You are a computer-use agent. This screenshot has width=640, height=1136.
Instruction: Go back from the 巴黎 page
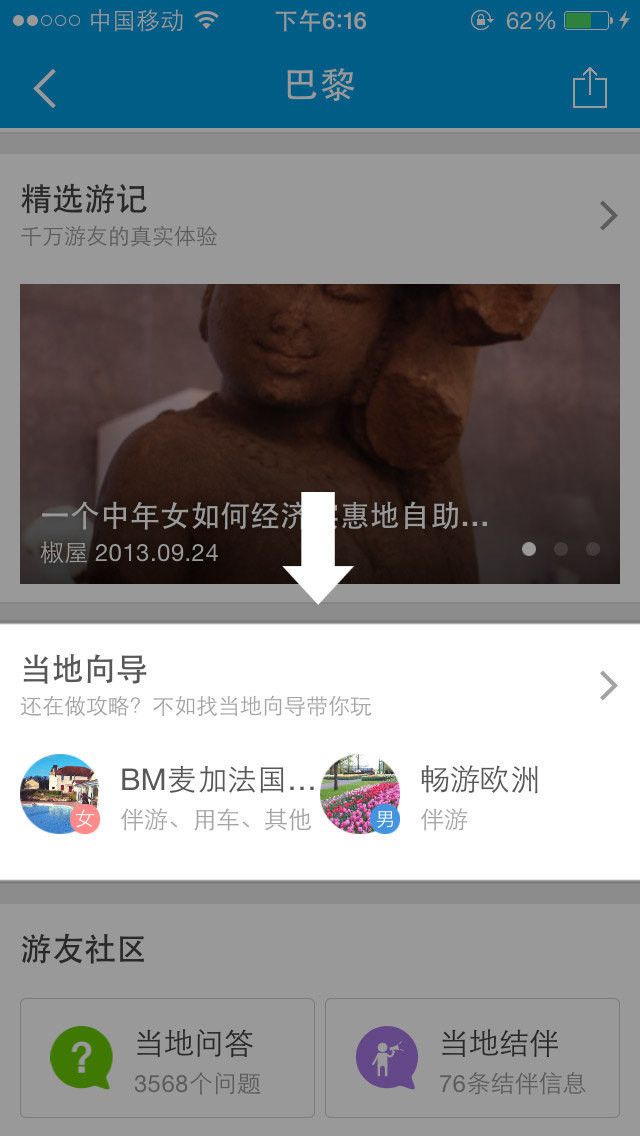pyautogui.click(x=45, y=88)
